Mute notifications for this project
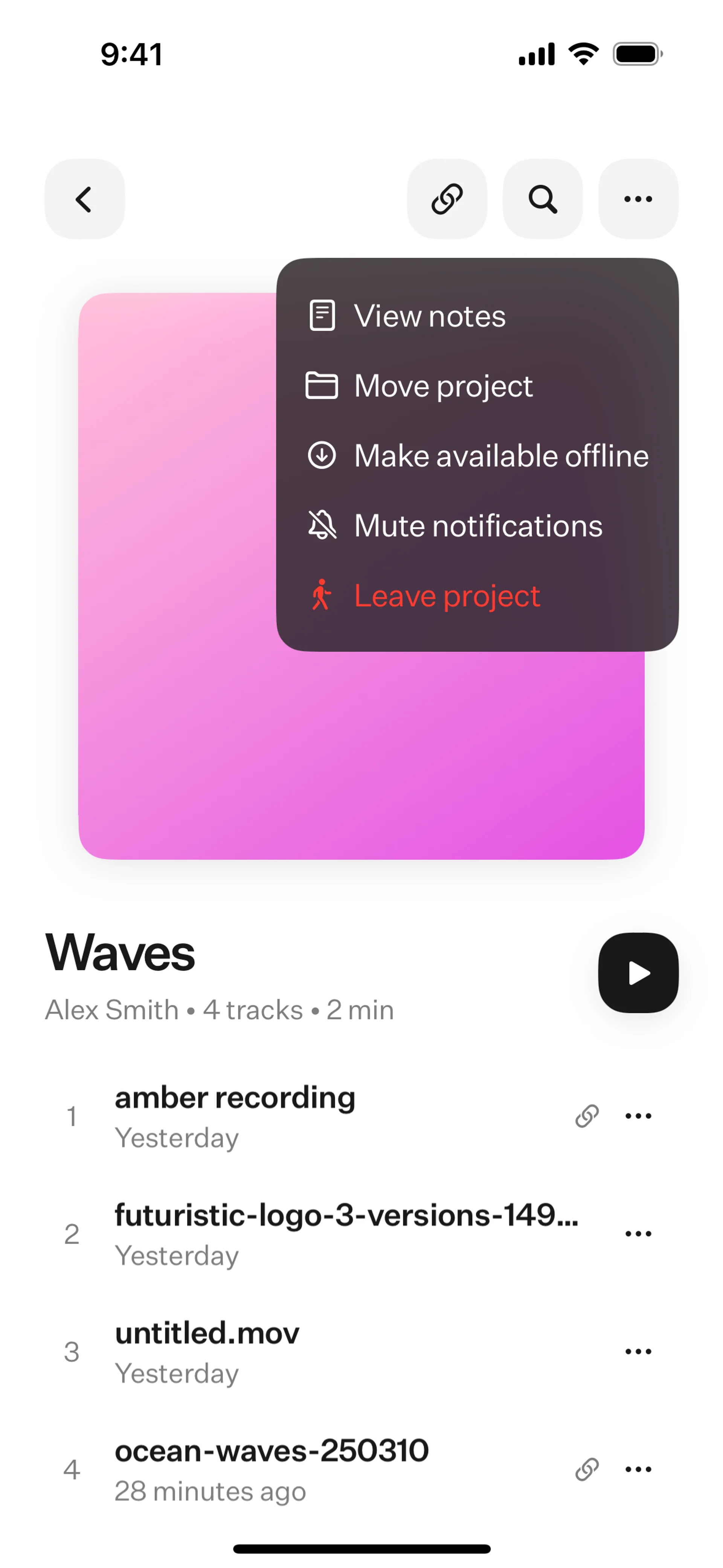The image size is (723, 1568). [x=478, y=526]
